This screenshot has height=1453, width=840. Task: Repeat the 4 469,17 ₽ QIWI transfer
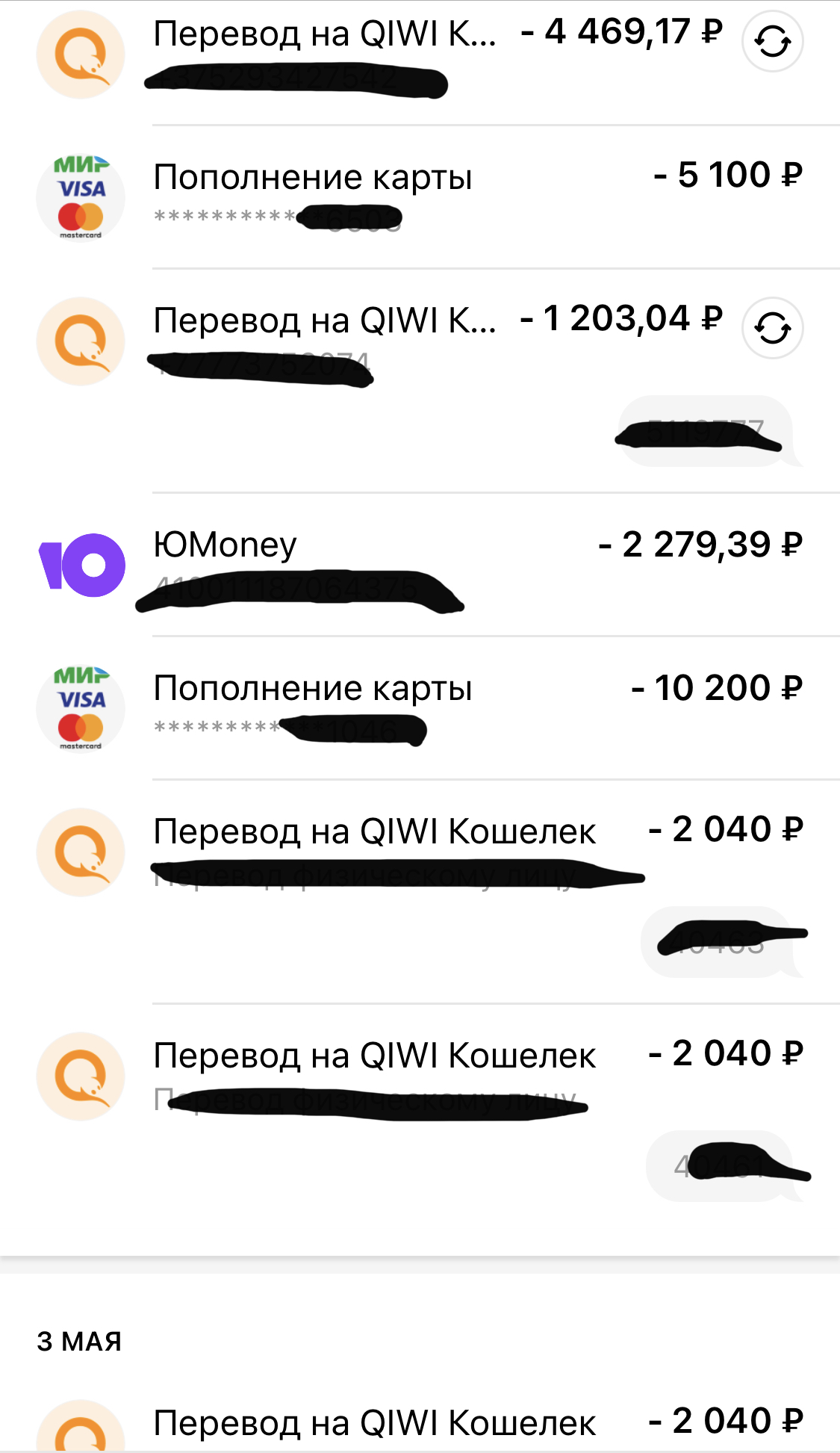click(x=772, y=41)
